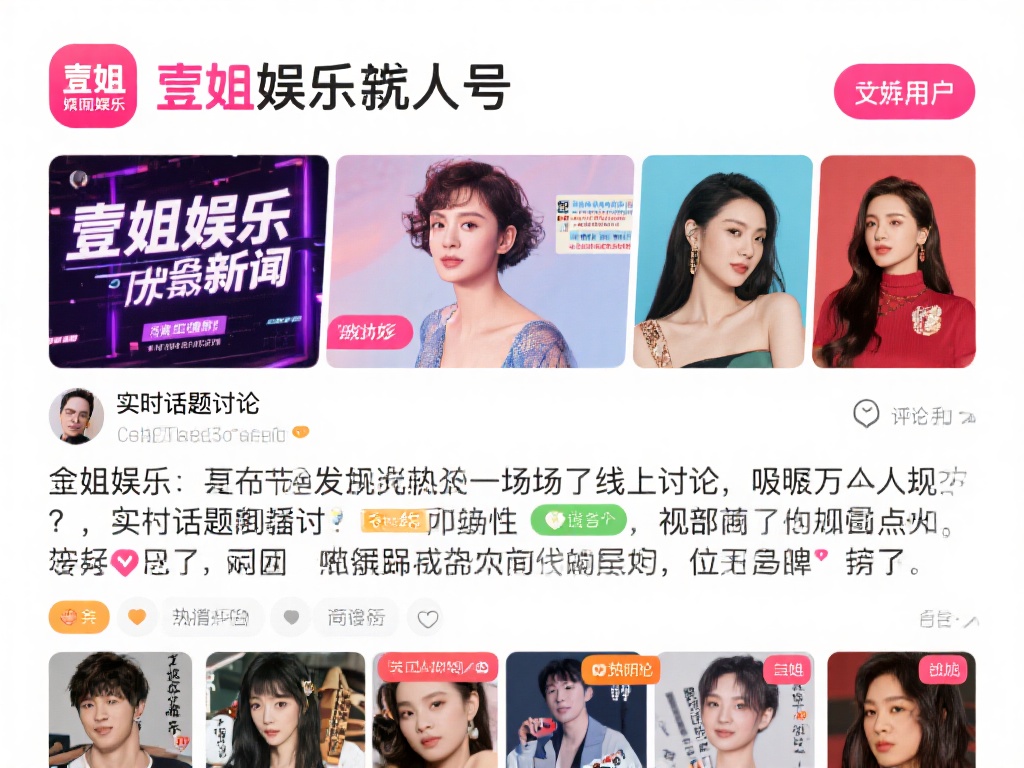The image size is (1024, 768).
Task: Open the bottom card with the red background
Action: point(901,710)
